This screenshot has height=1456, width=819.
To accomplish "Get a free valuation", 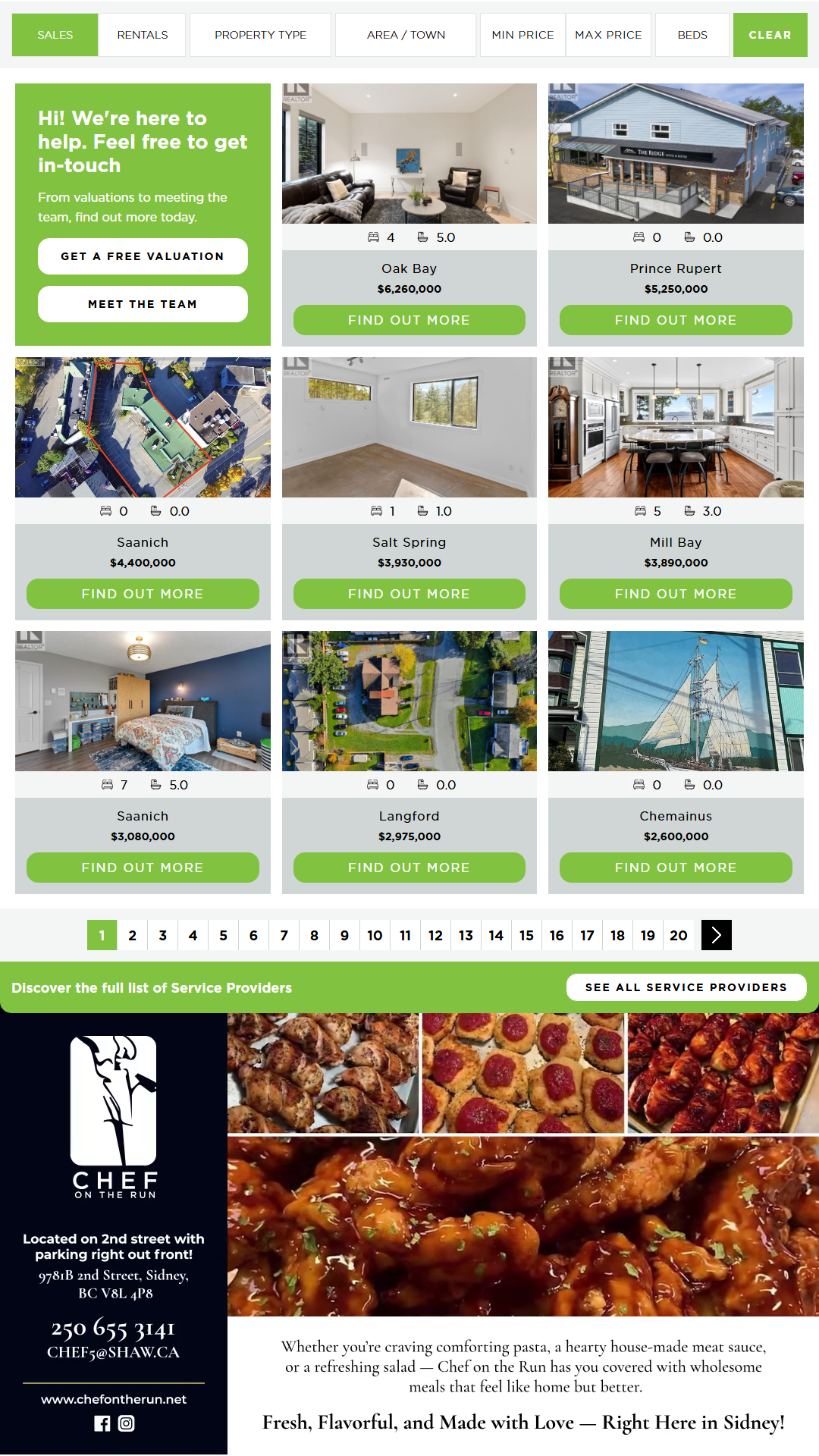I will tap(143, 256).
